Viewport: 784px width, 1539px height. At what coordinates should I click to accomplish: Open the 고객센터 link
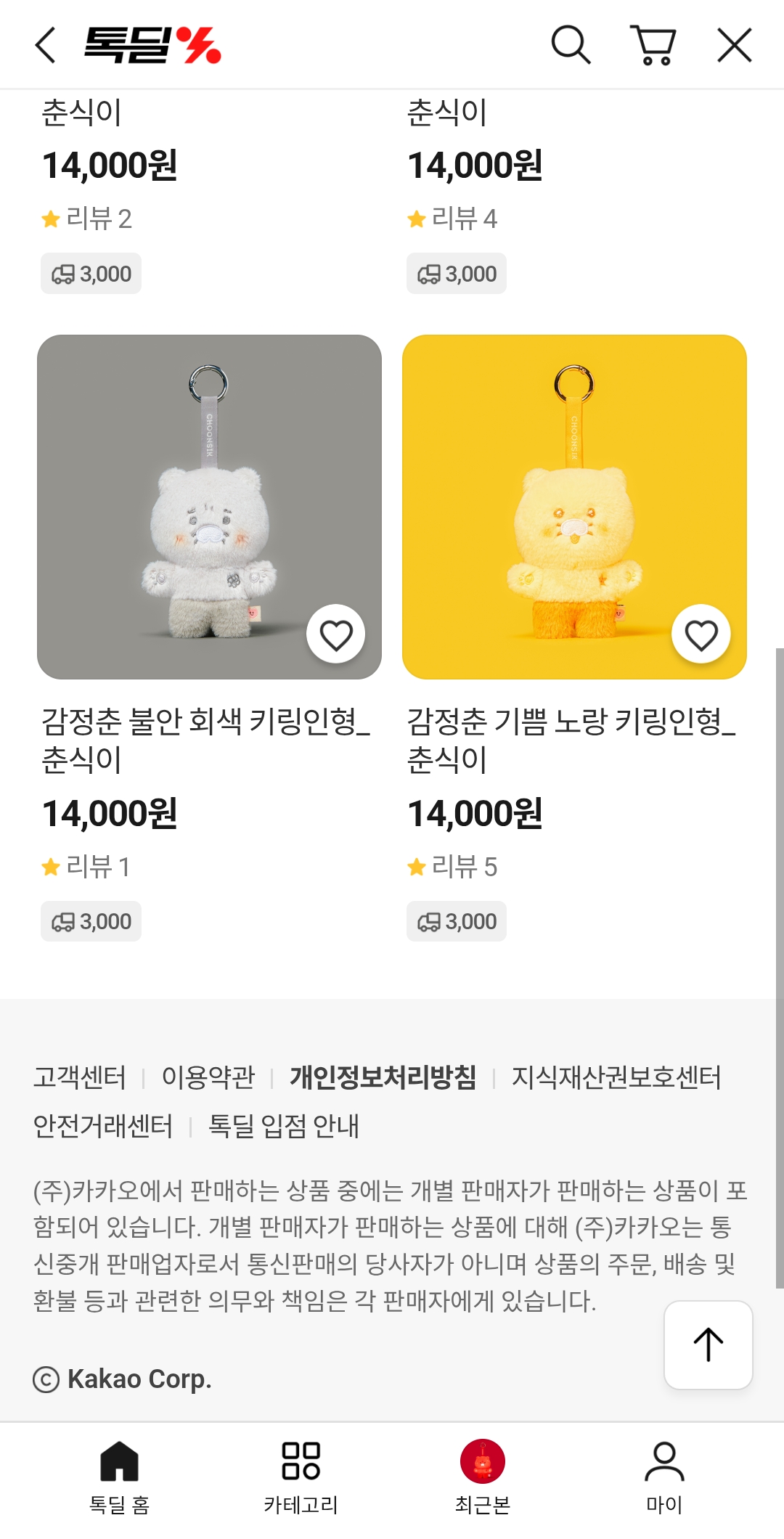click(x=80, y=1077)
